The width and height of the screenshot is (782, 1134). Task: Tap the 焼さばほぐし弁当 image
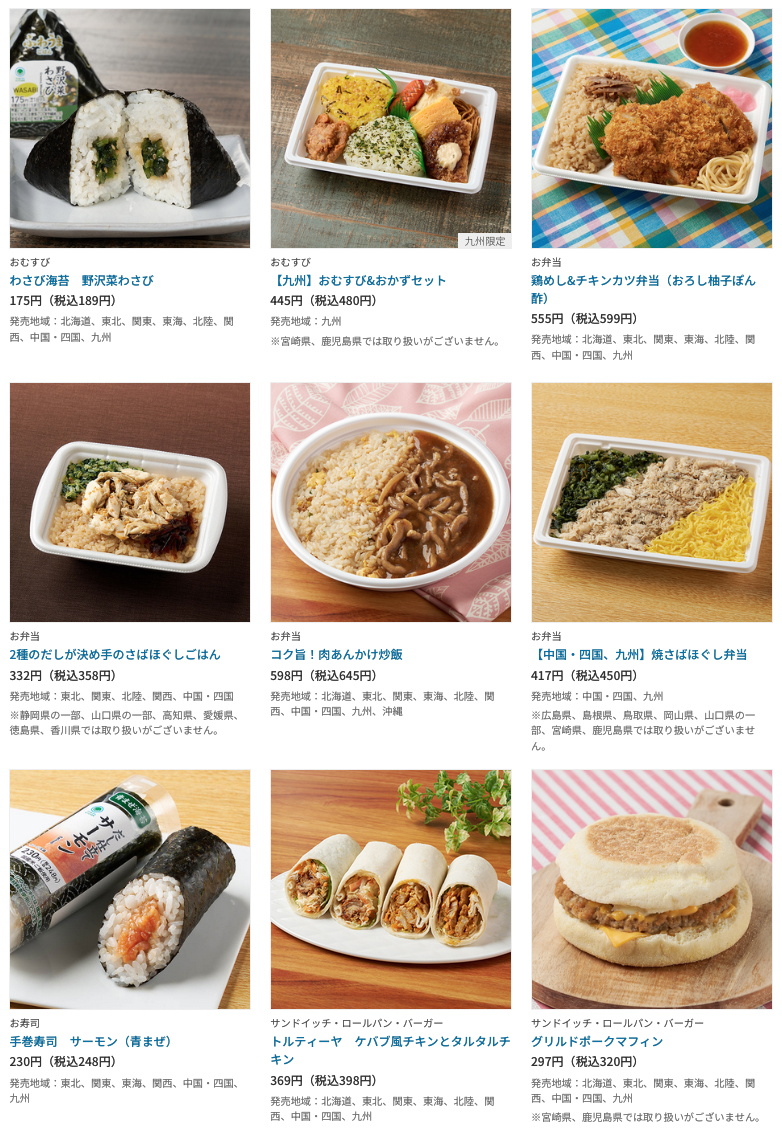[x=651, y=502]
